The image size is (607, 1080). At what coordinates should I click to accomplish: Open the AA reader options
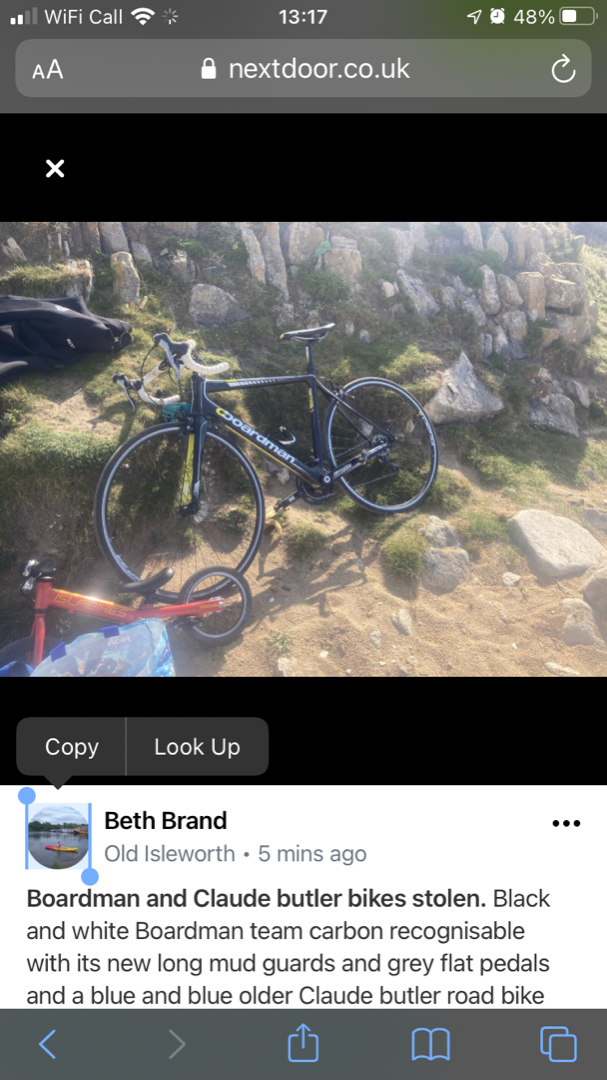pos(48,70)
